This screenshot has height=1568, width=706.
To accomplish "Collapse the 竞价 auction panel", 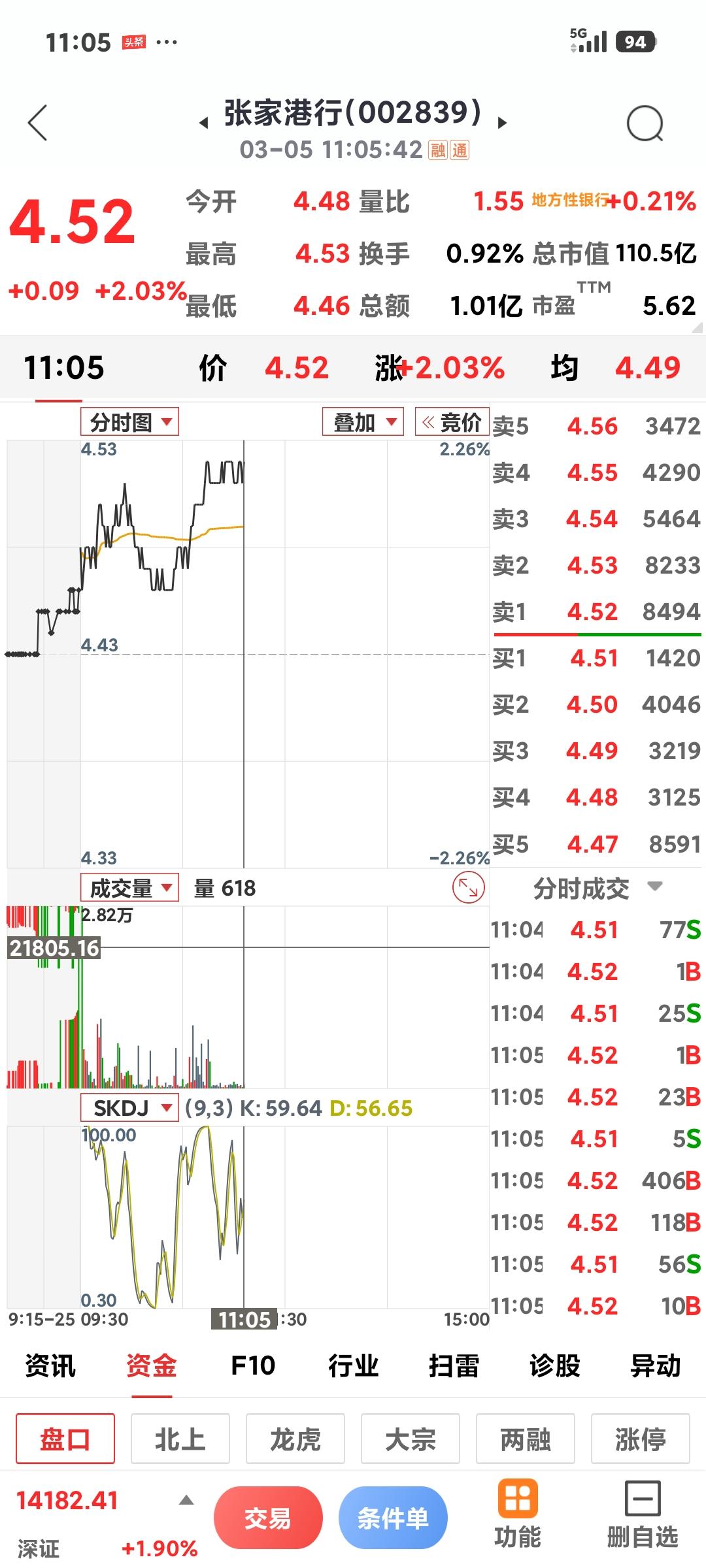I will click(x=453, y=421).
